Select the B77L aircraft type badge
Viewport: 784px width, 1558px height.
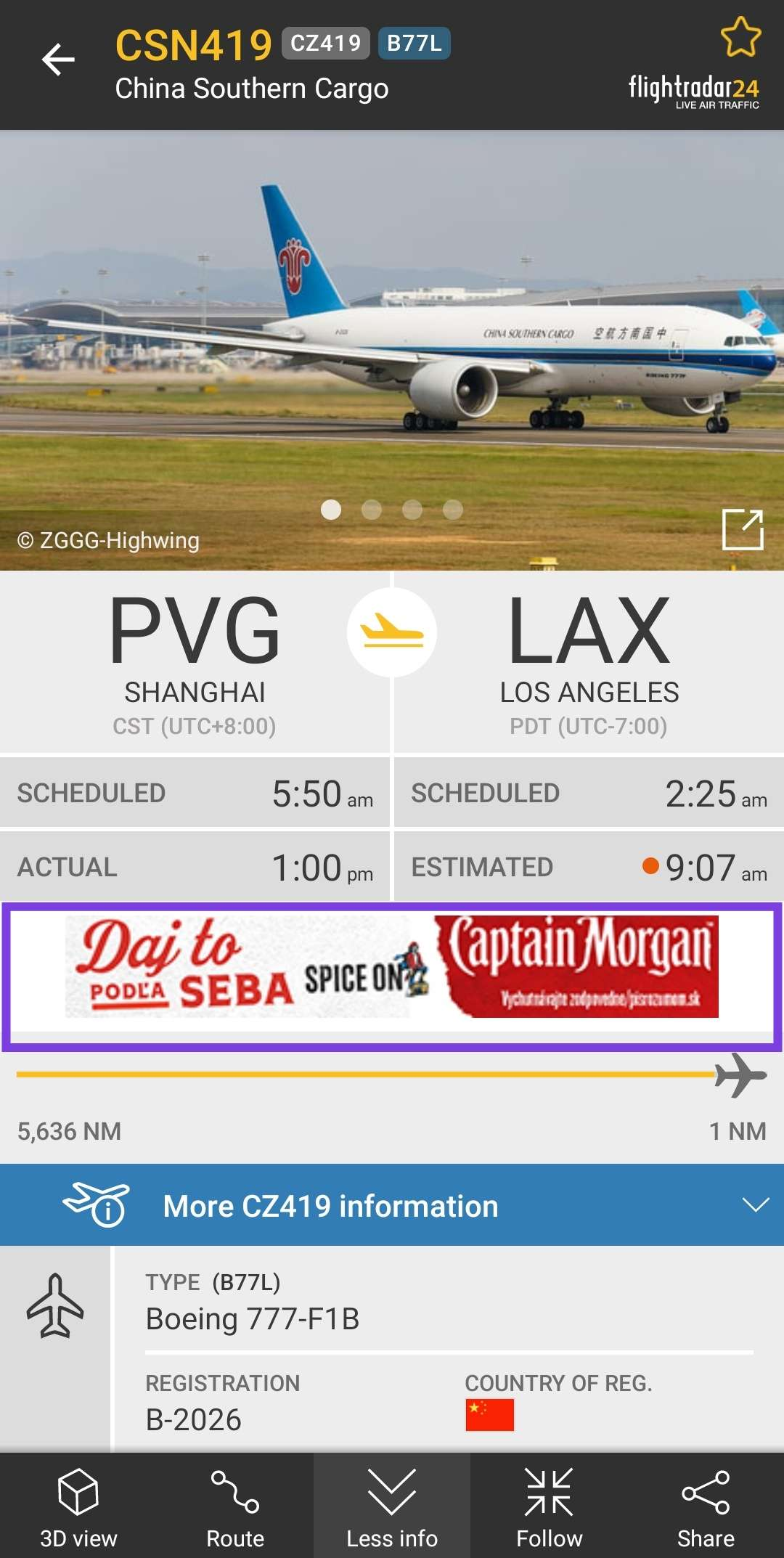(414, 44)
